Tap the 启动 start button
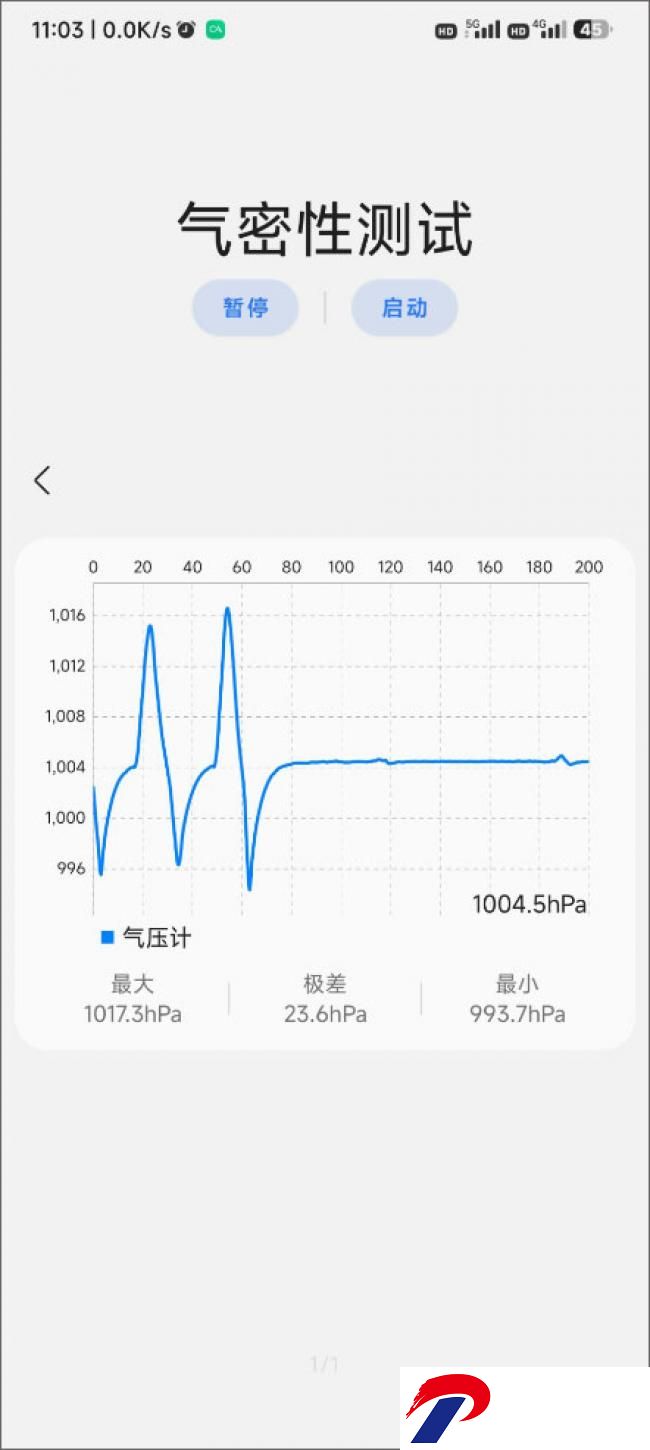Viewport: 650px width, 1450px height. coord(404,307)
